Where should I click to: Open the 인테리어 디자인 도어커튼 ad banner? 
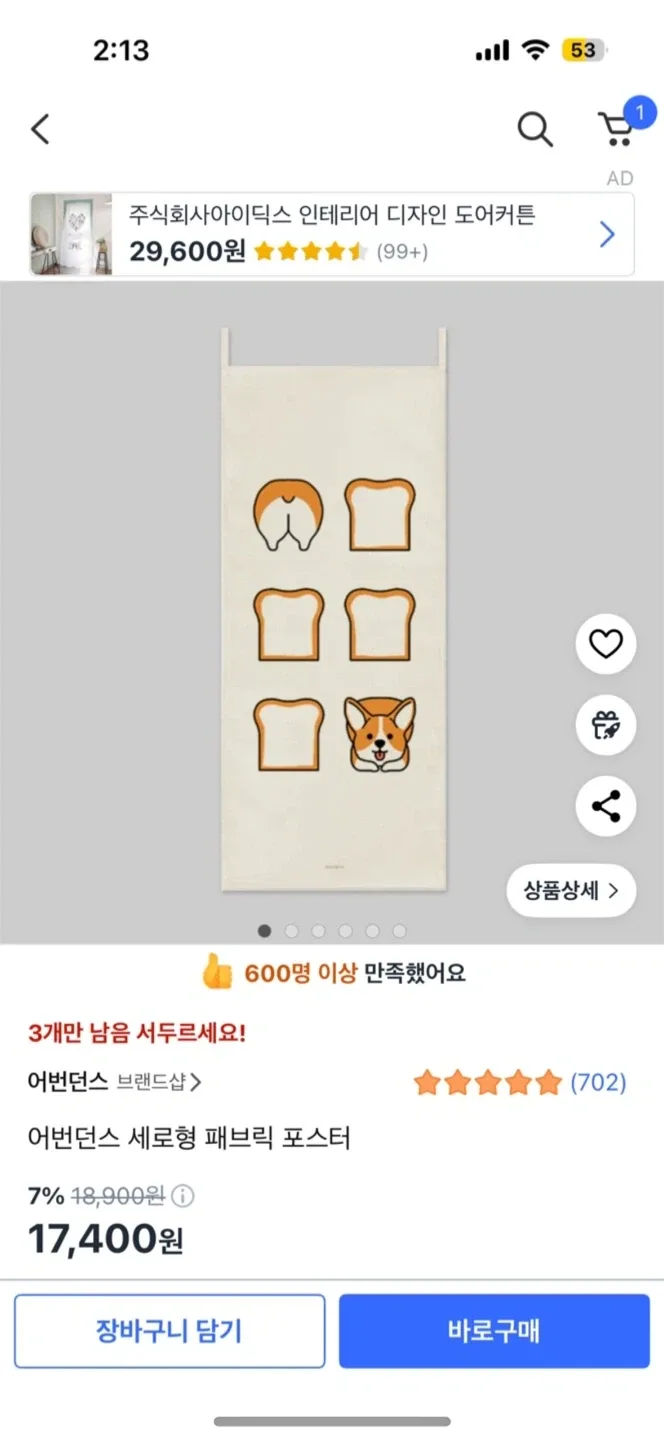[x=332, y=234]
